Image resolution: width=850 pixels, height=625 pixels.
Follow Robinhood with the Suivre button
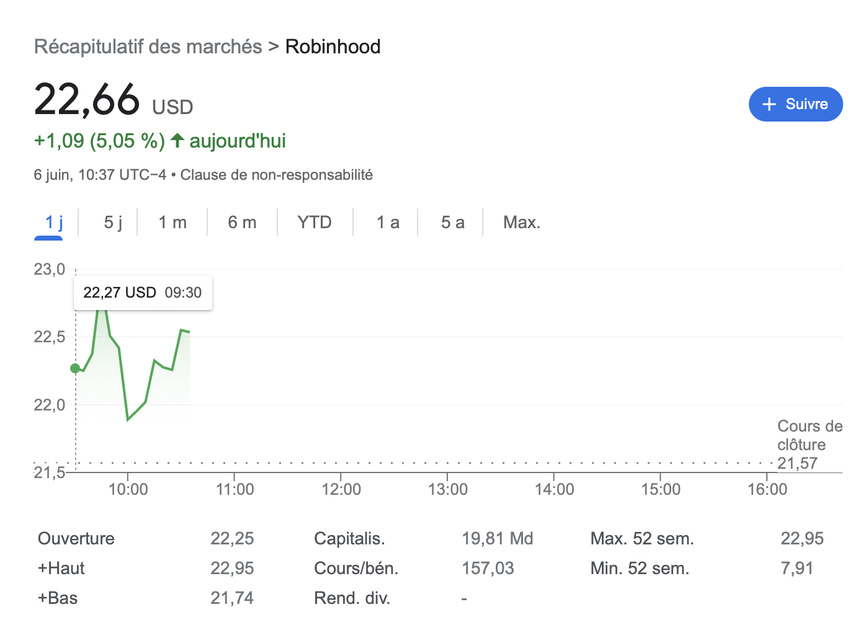click(x=795, y=104)
